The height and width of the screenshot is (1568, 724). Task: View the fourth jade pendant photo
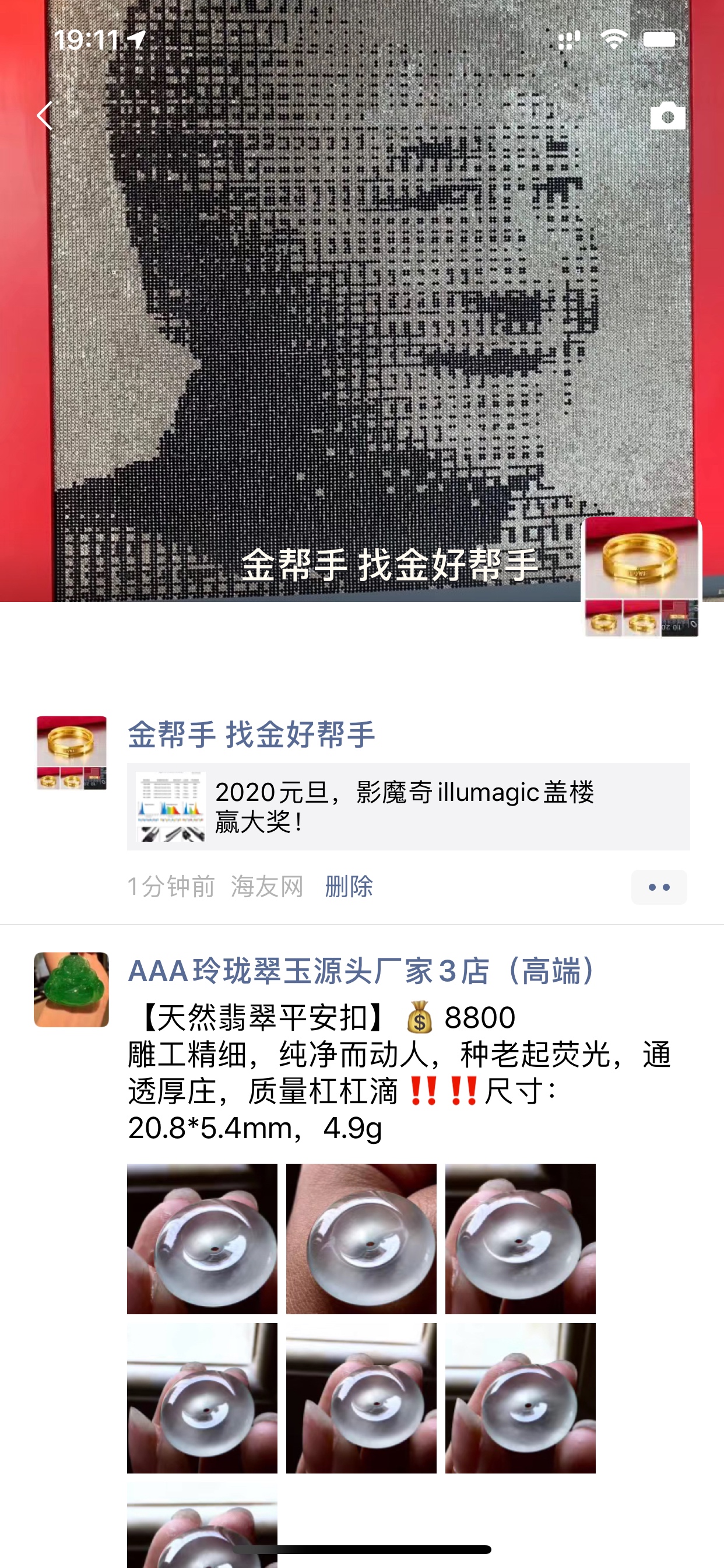(x=202, y=1398)
